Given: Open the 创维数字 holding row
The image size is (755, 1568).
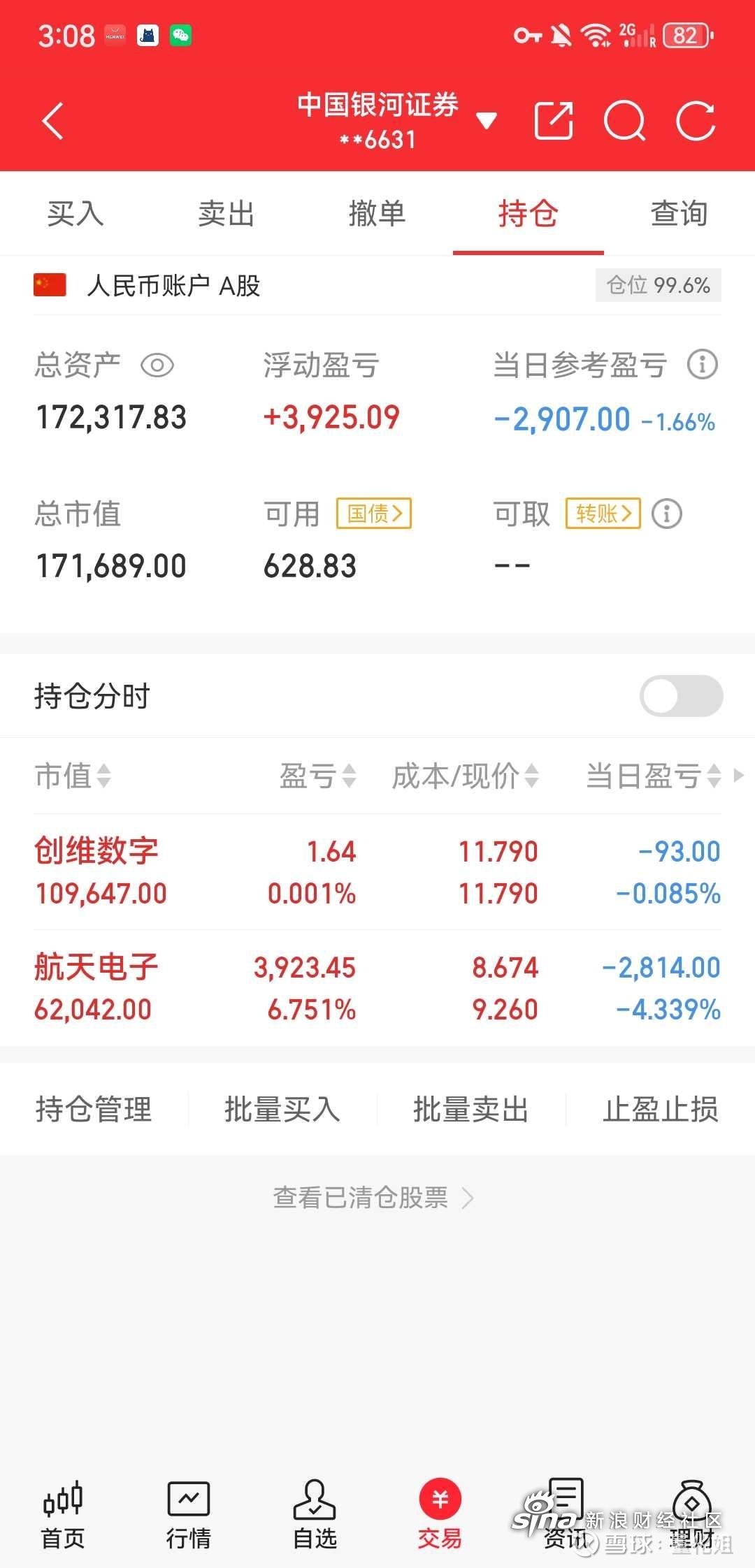Looking at the screenshot, I should coord(377,872).
